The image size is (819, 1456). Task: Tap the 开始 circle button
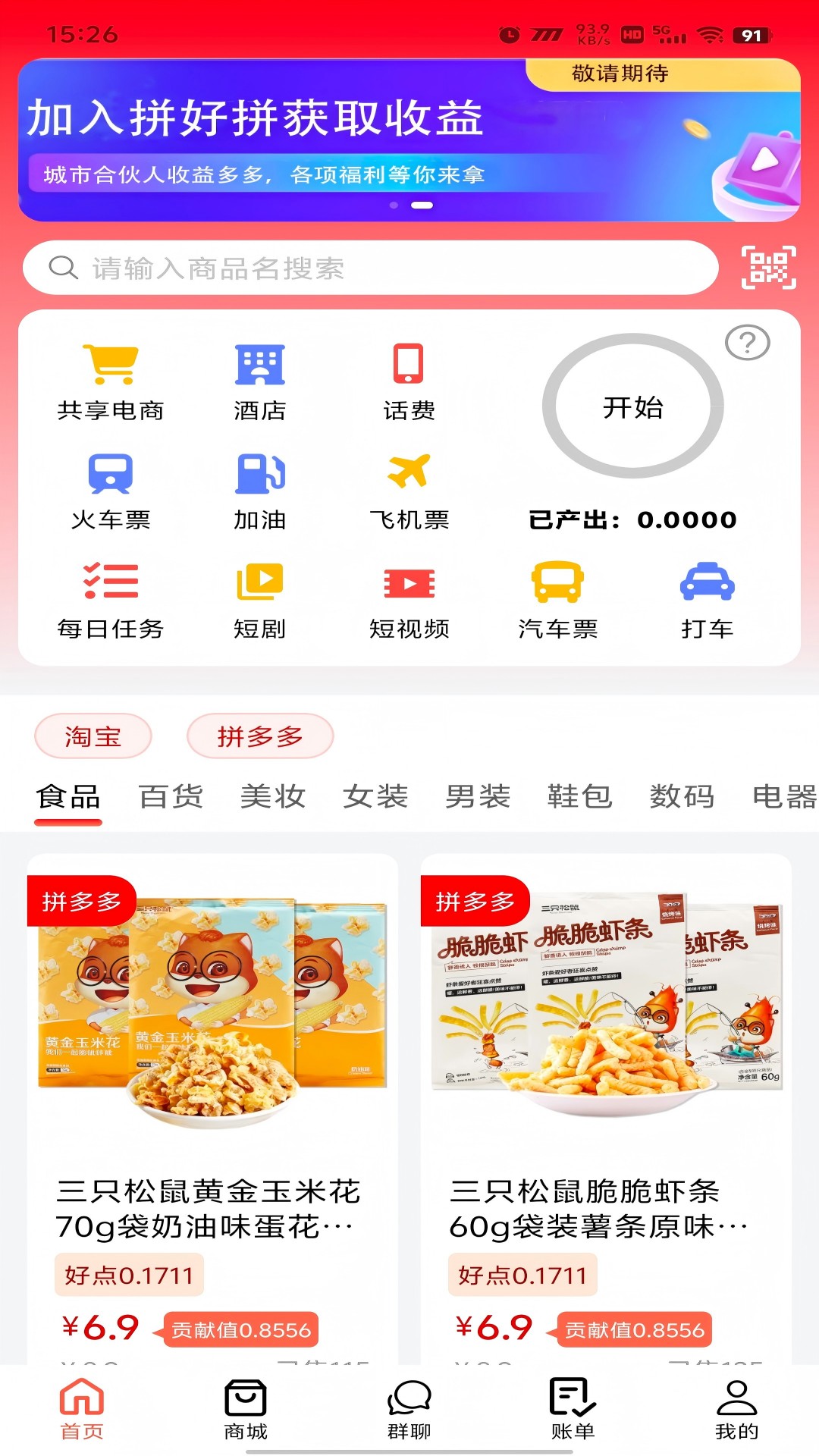point(632,406)
